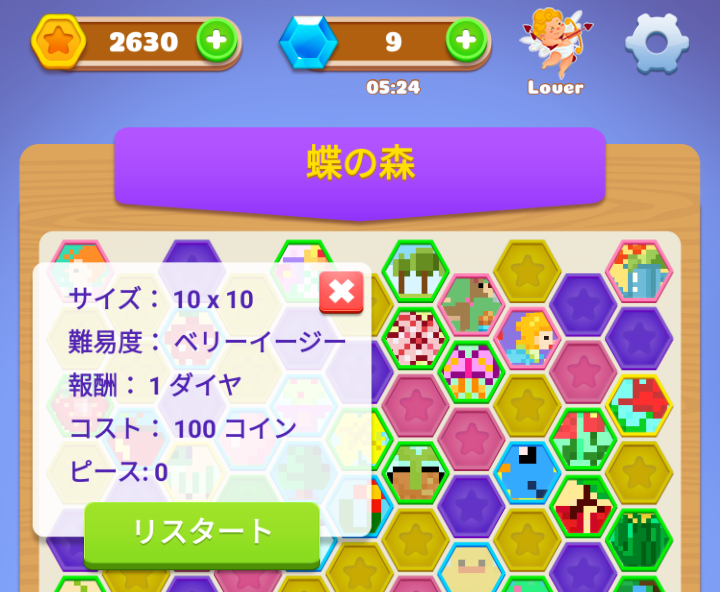The image size is (720, 592).
Task: Tap the リスタート restart button
Action: [x=202, y=532]
